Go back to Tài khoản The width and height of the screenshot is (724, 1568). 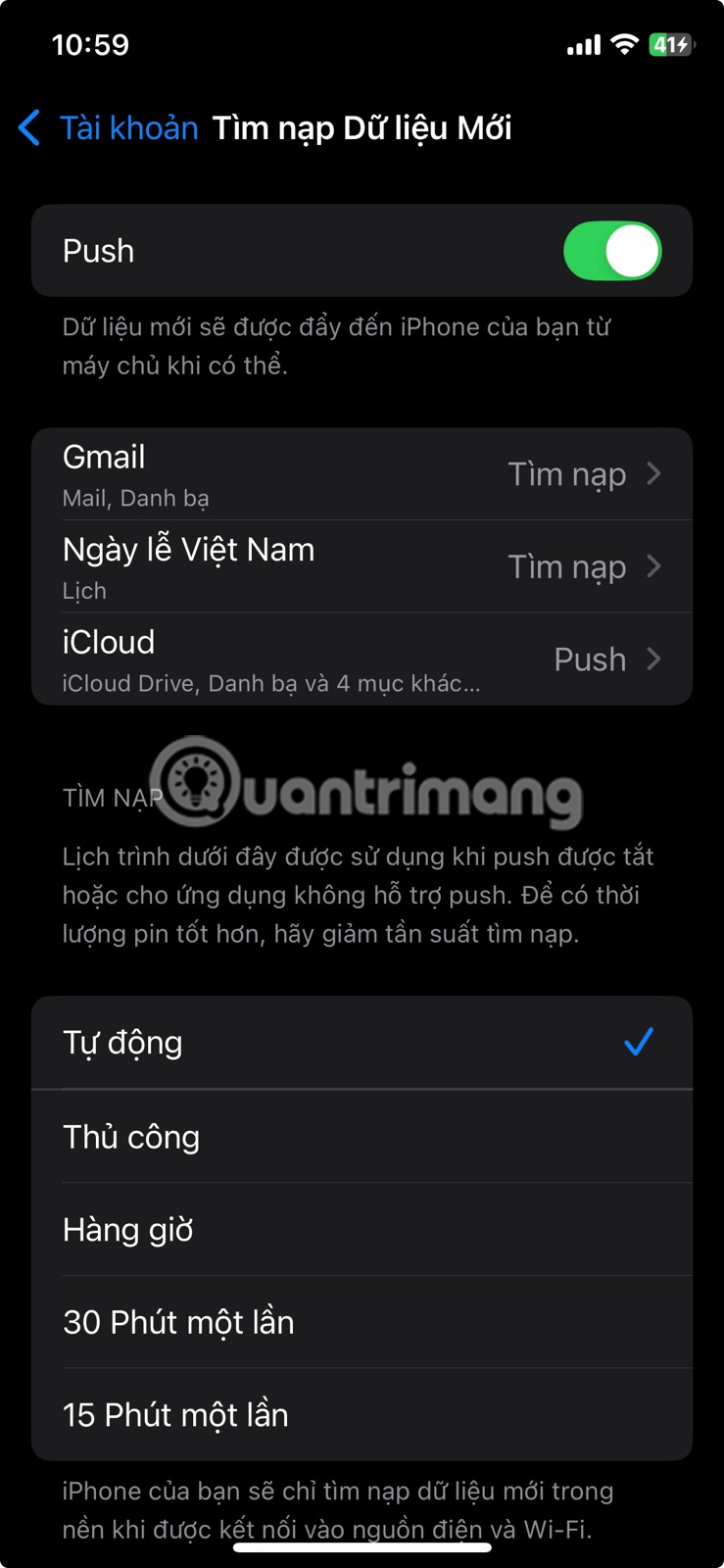point(108,128)
